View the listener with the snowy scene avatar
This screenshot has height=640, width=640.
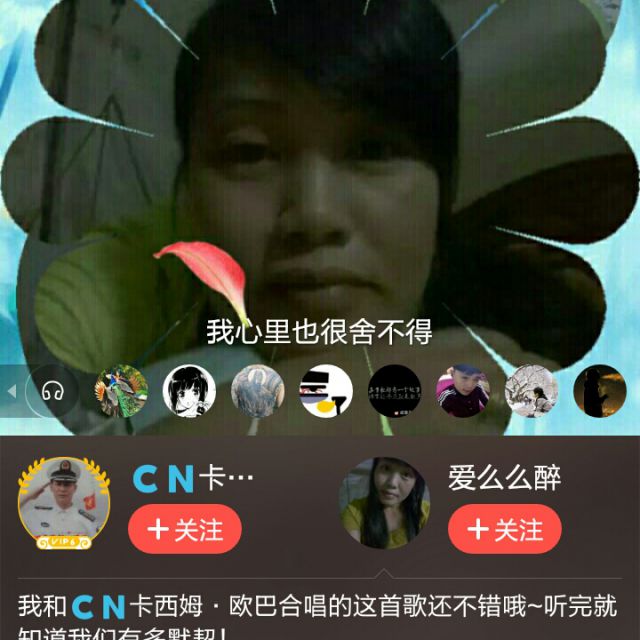click(530, 390)
